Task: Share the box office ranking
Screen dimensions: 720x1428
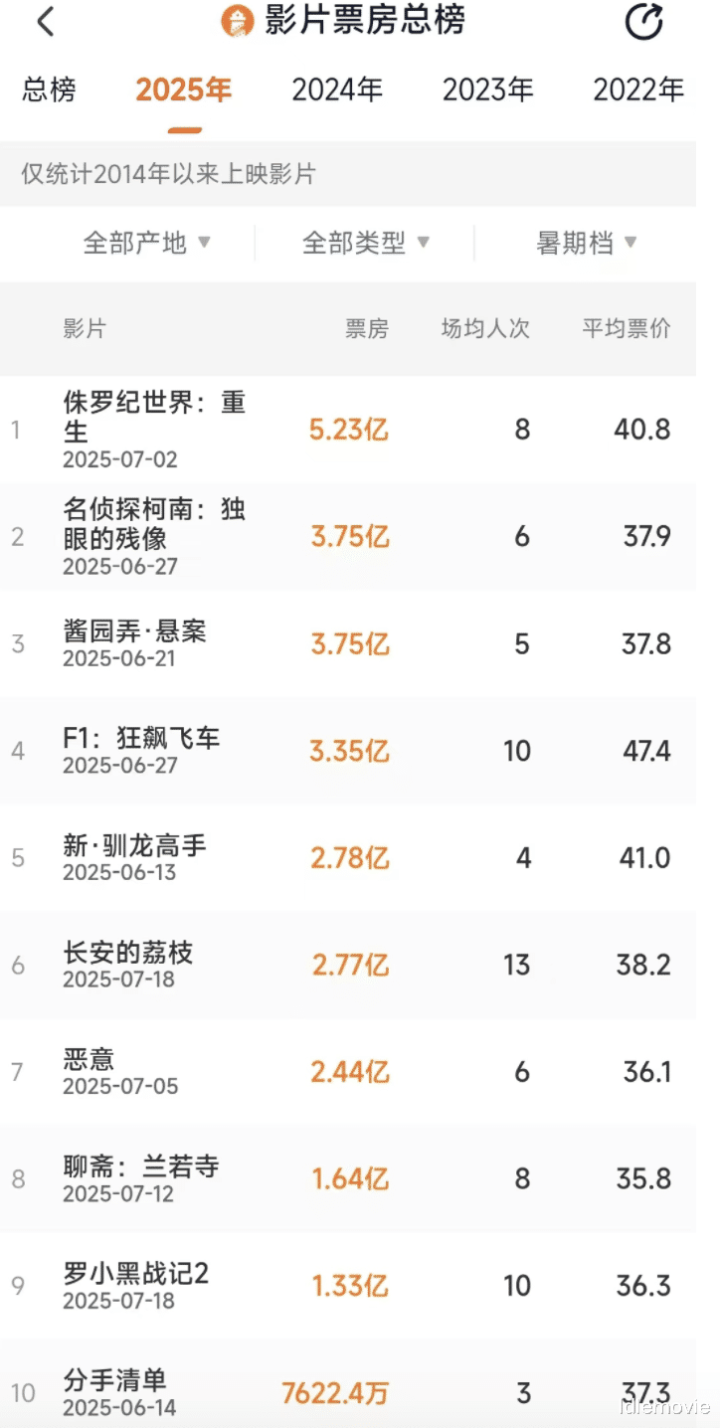Action: (644, 22)
